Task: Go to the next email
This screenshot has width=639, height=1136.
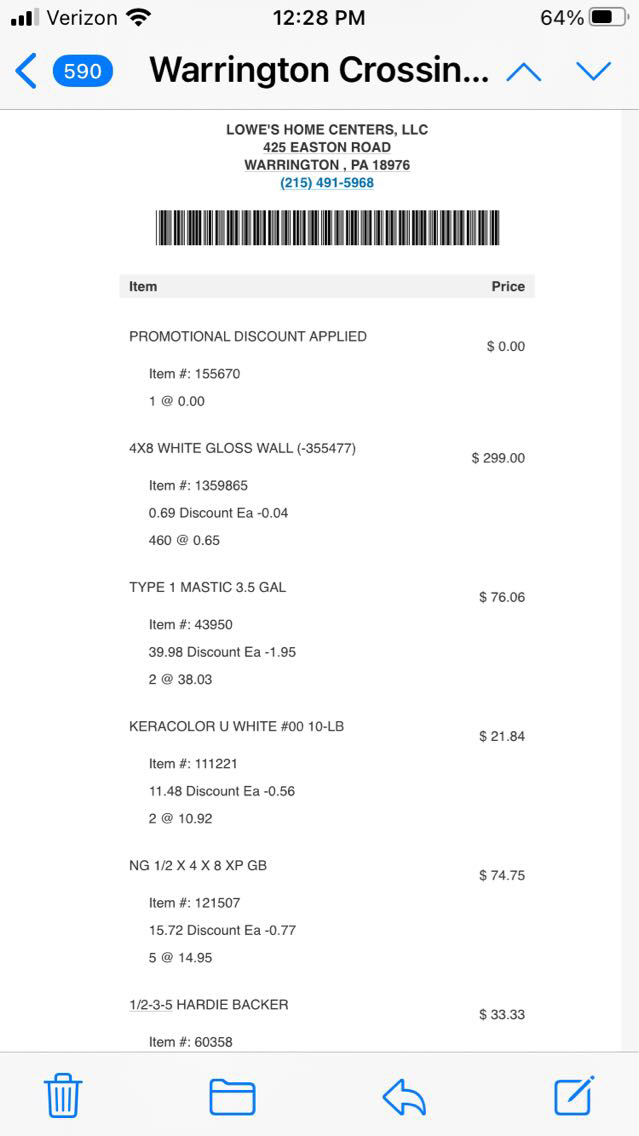Action: click(593, 71)
